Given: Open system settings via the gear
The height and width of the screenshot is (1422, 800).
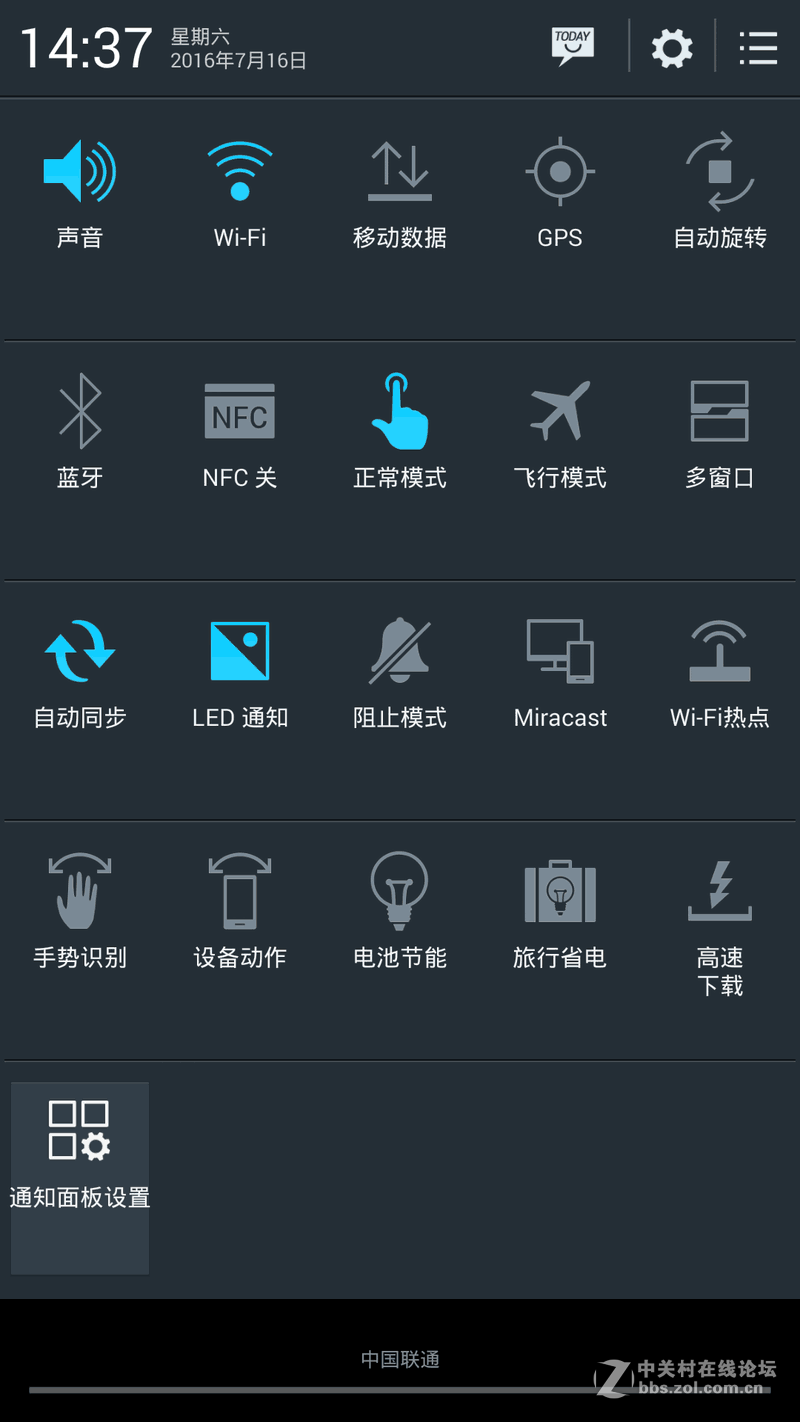Looking at the screenshot, I should (671, 47).
